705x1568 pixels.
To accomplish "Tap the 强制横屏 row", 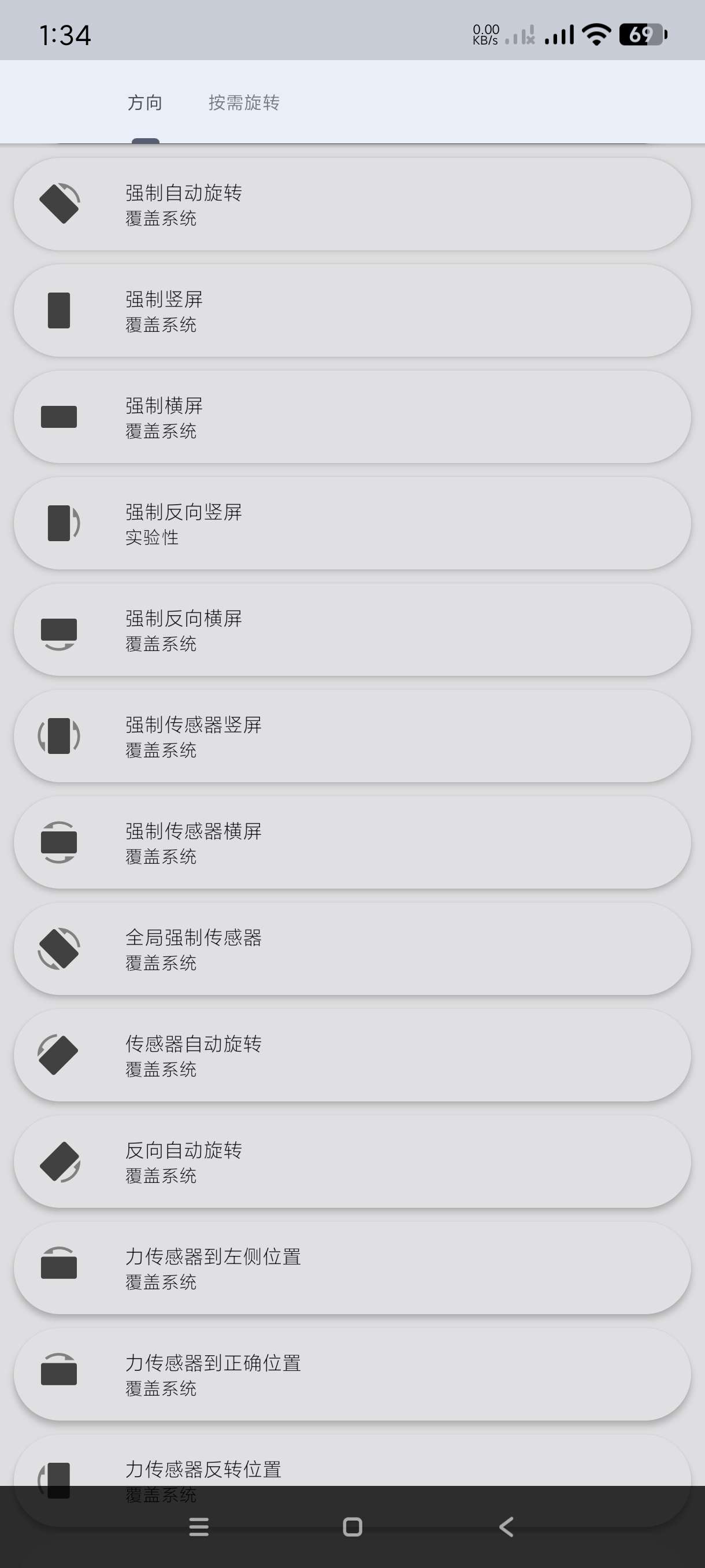I will tap(352, 417).
